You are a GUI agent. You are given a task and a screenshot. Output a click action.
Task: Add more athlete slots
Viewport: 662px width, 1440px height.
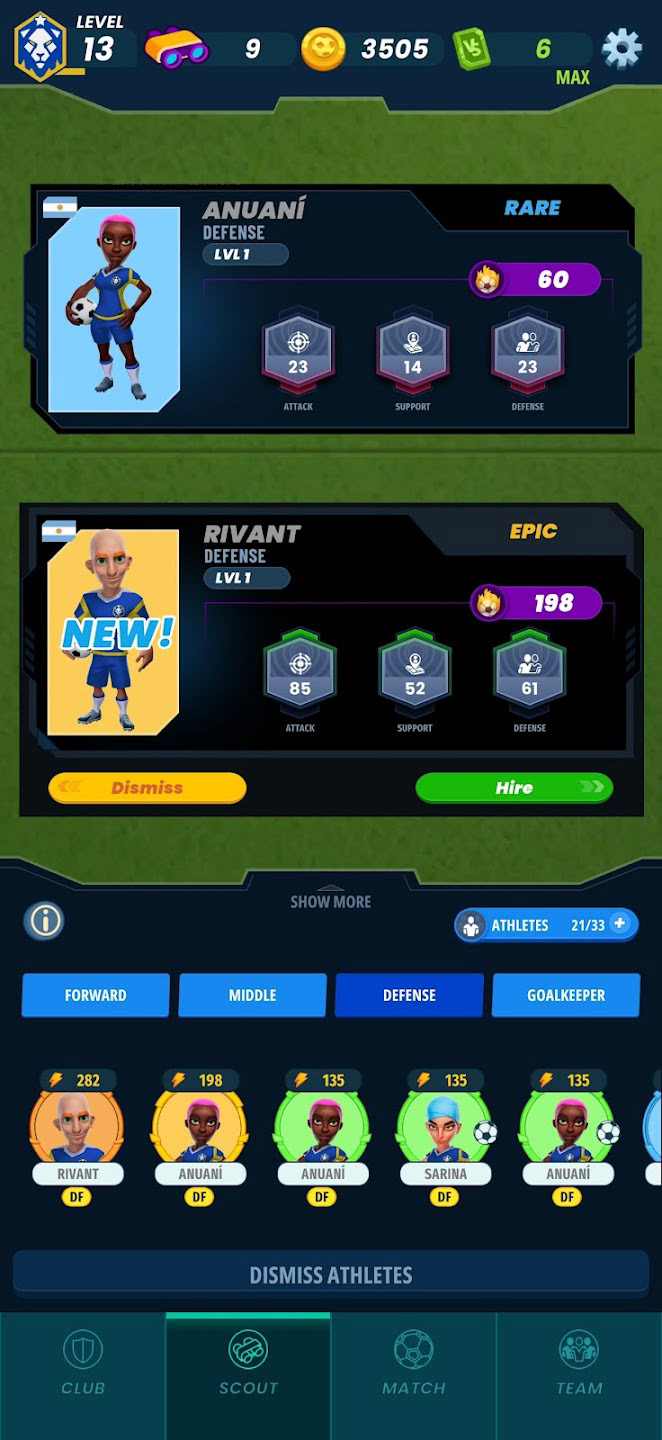pyautogui.click(x=620, y=924)
